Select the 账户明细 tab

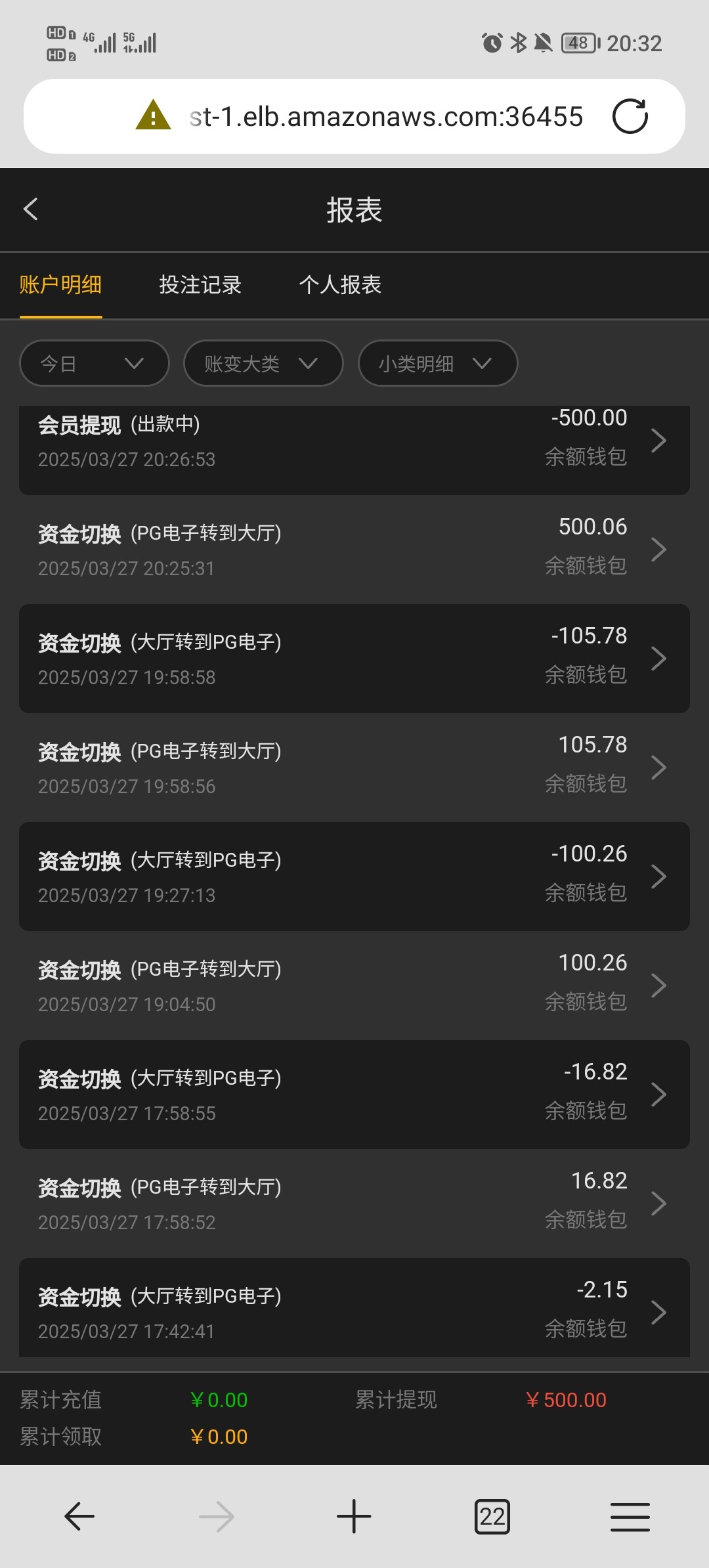(x=60, y=285)
